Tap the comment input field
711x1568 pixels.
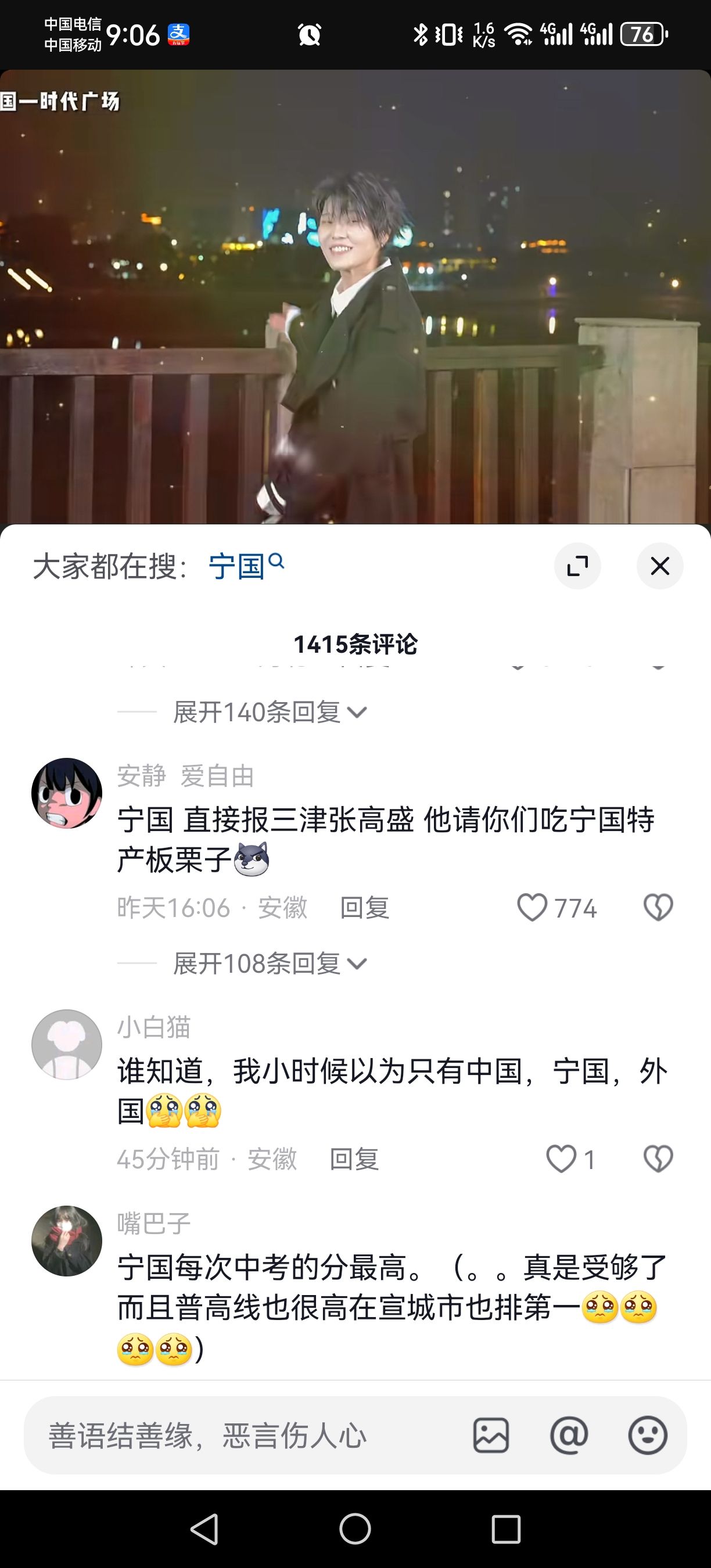coord(243,1436)
